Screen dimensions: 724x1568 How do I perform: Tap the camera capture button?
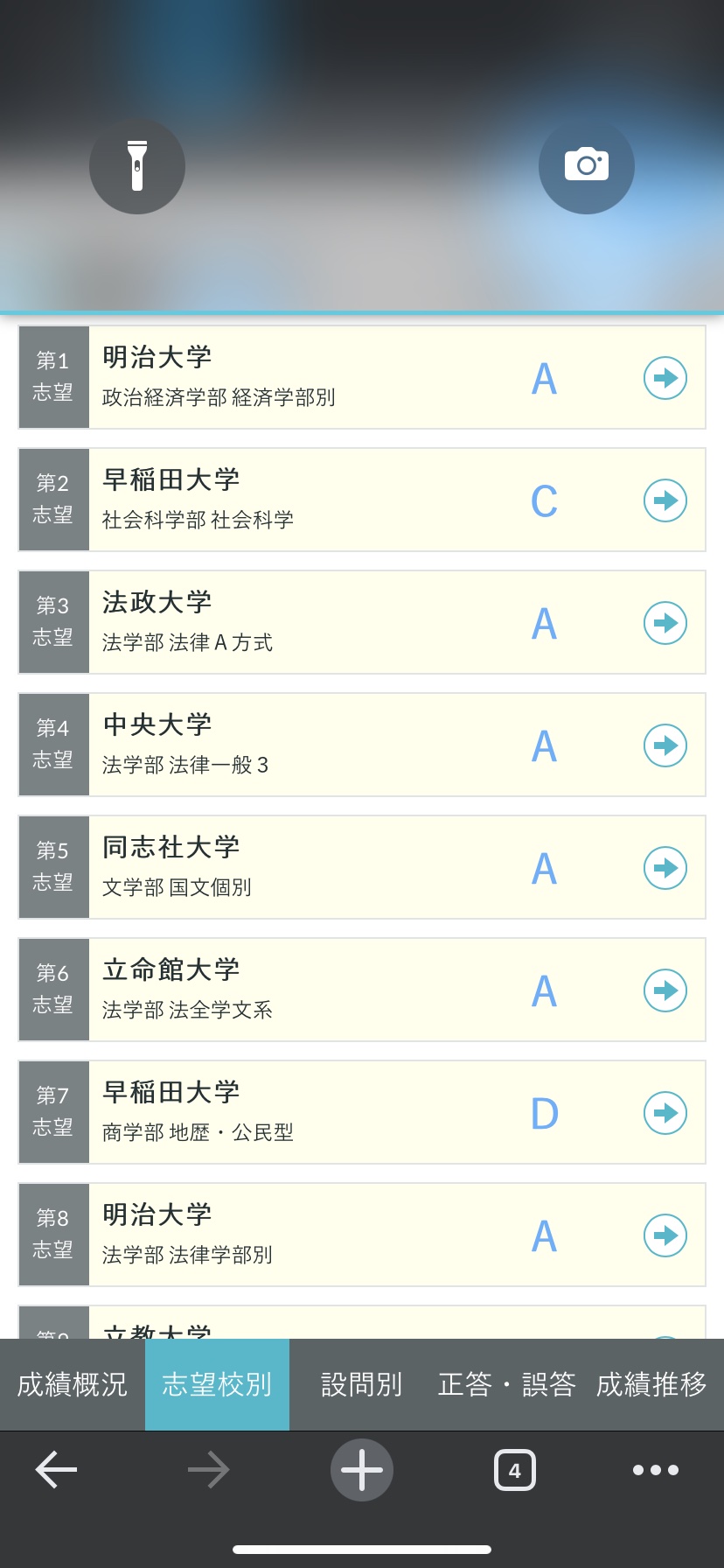(x=587, y=166)
